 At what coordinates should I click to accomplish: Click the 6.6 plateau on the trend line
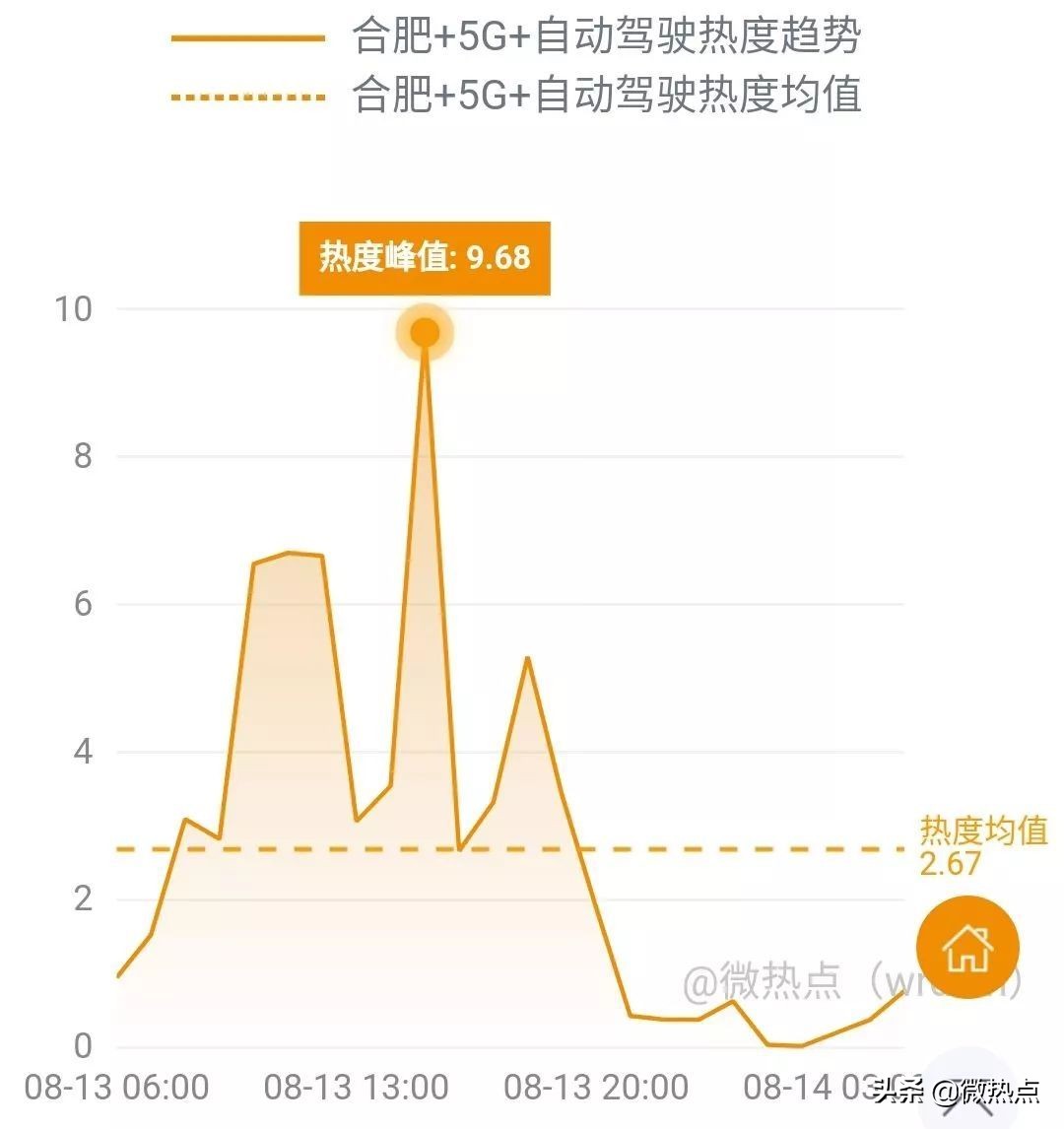tap(291, 555)
